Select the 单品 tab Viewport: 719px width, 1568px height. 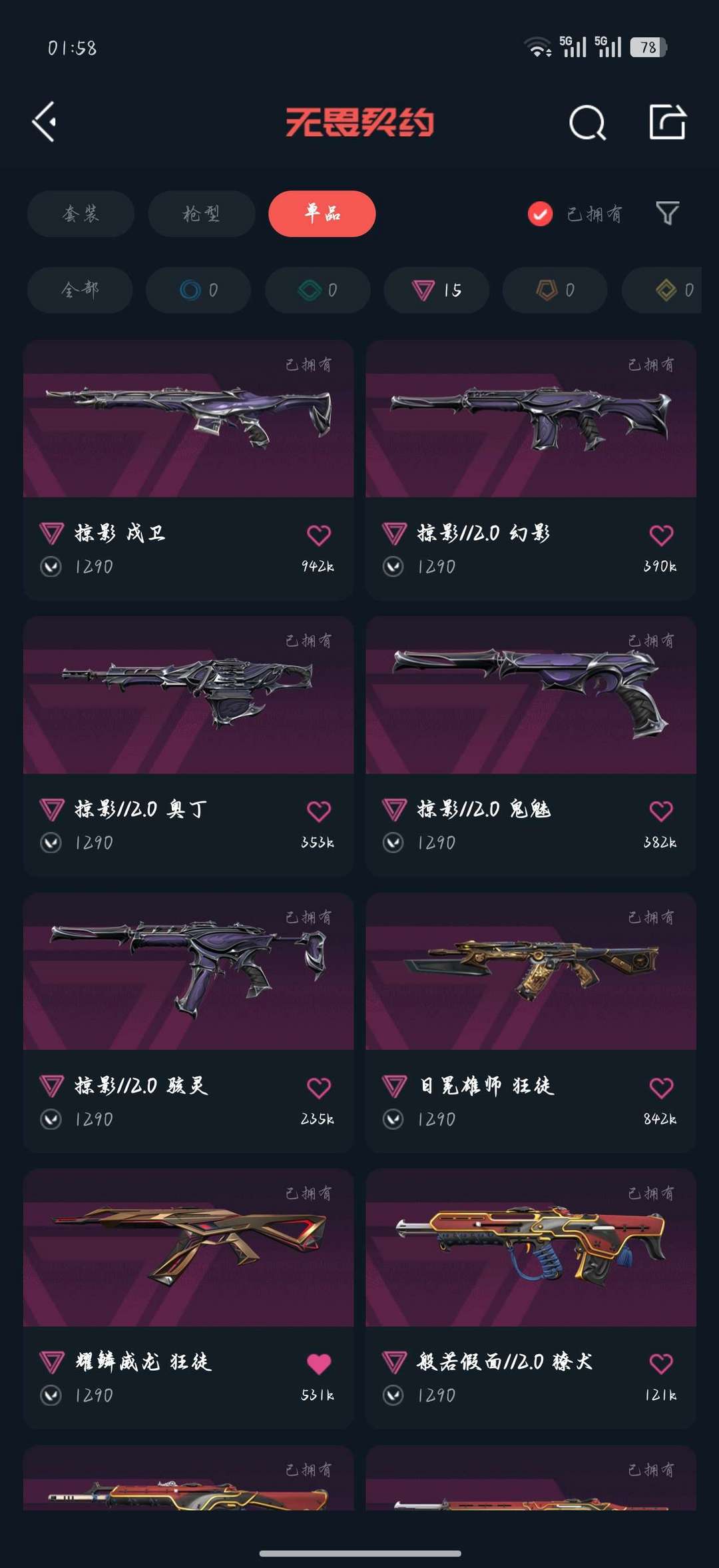coord(322,214)
